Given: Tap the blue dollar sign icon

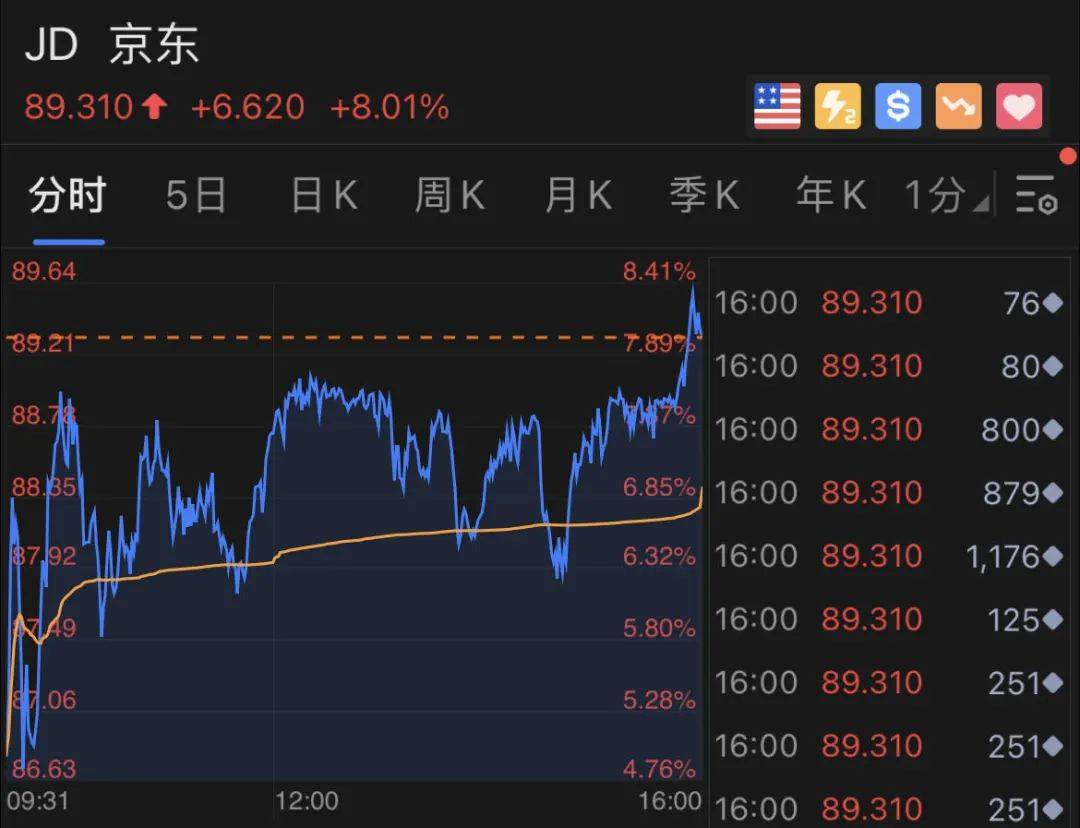Looking at the screenshot, I should (898, 106).
